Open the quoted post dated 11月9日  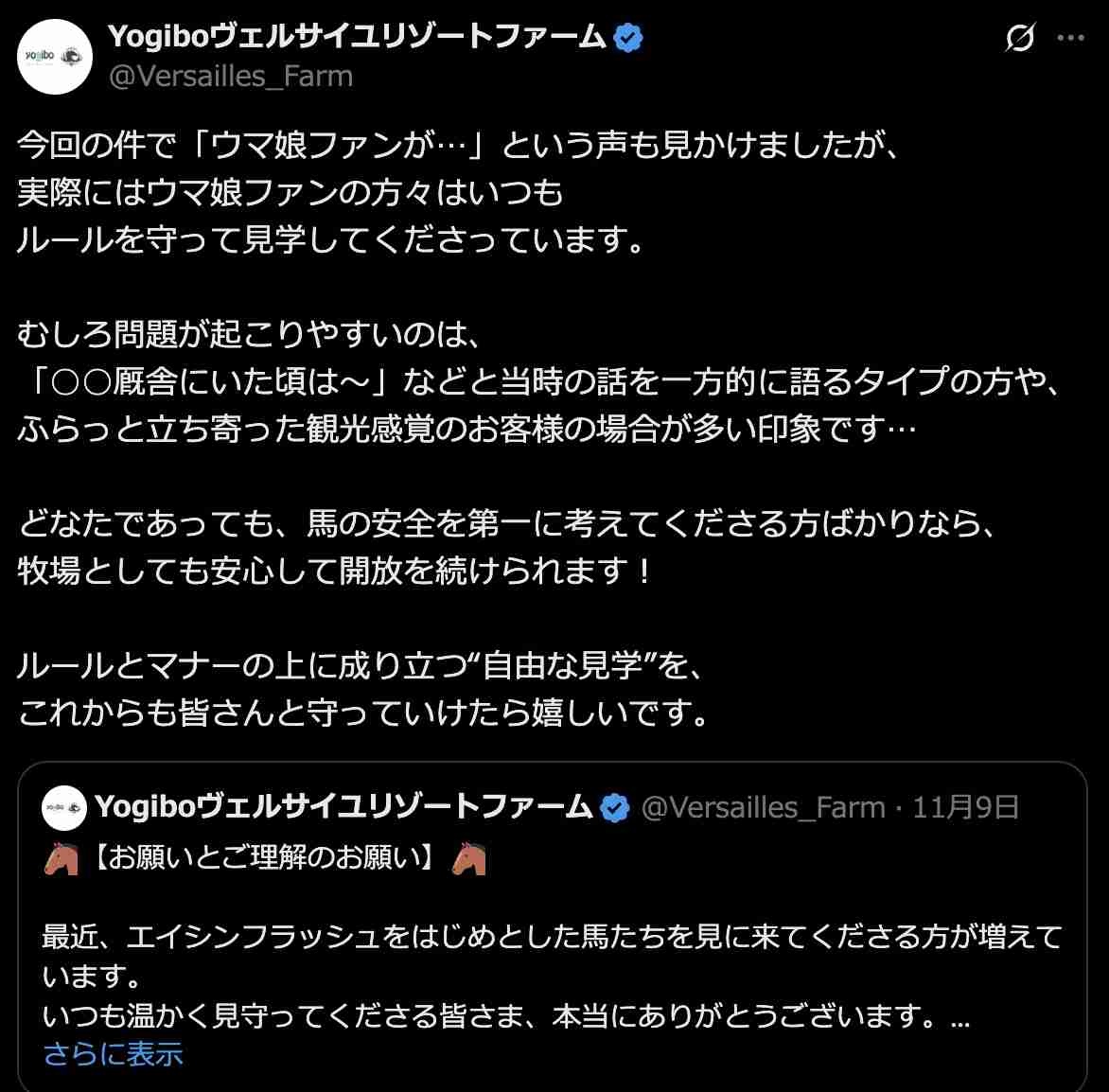click(x=965, y=807)
